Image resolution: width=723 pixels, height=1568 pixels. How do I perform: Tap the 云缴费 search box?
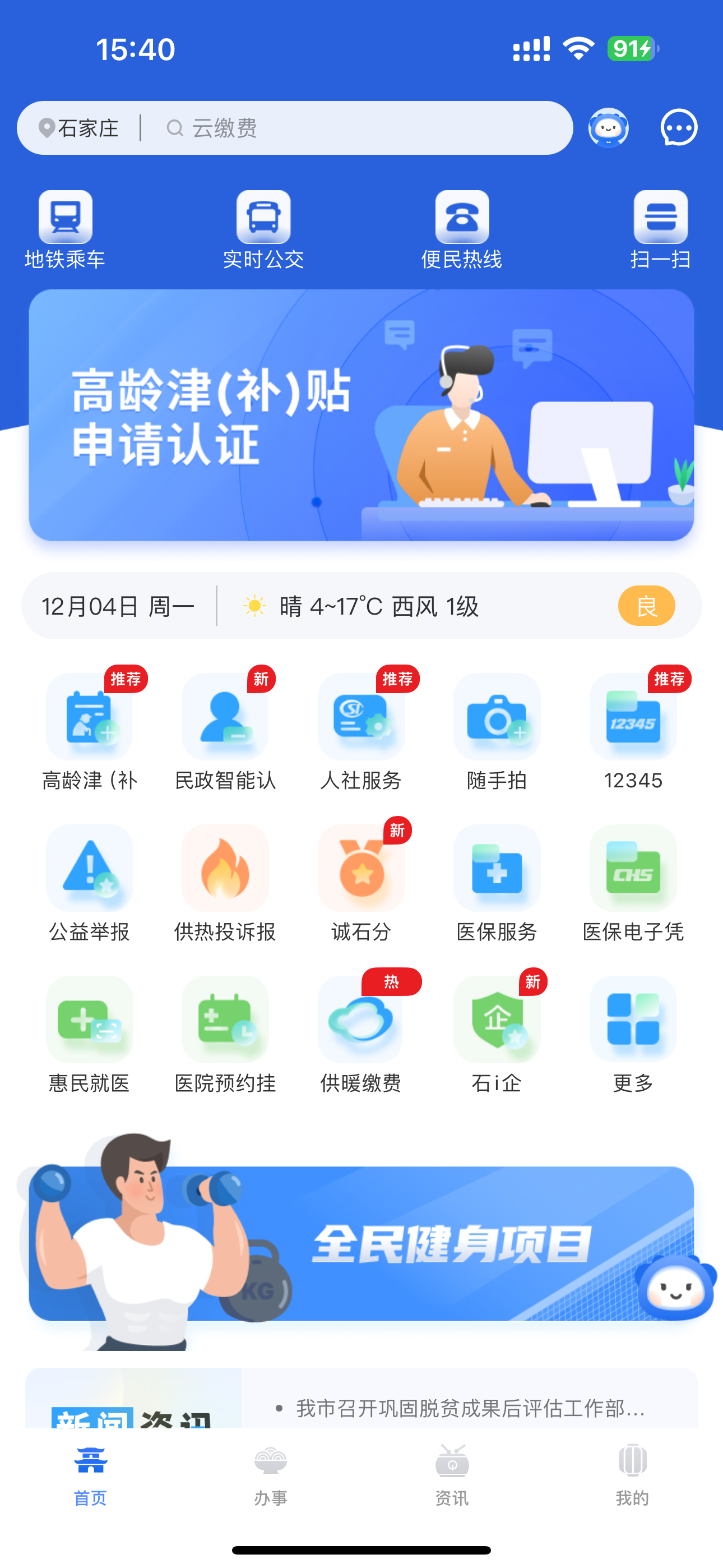353,128
